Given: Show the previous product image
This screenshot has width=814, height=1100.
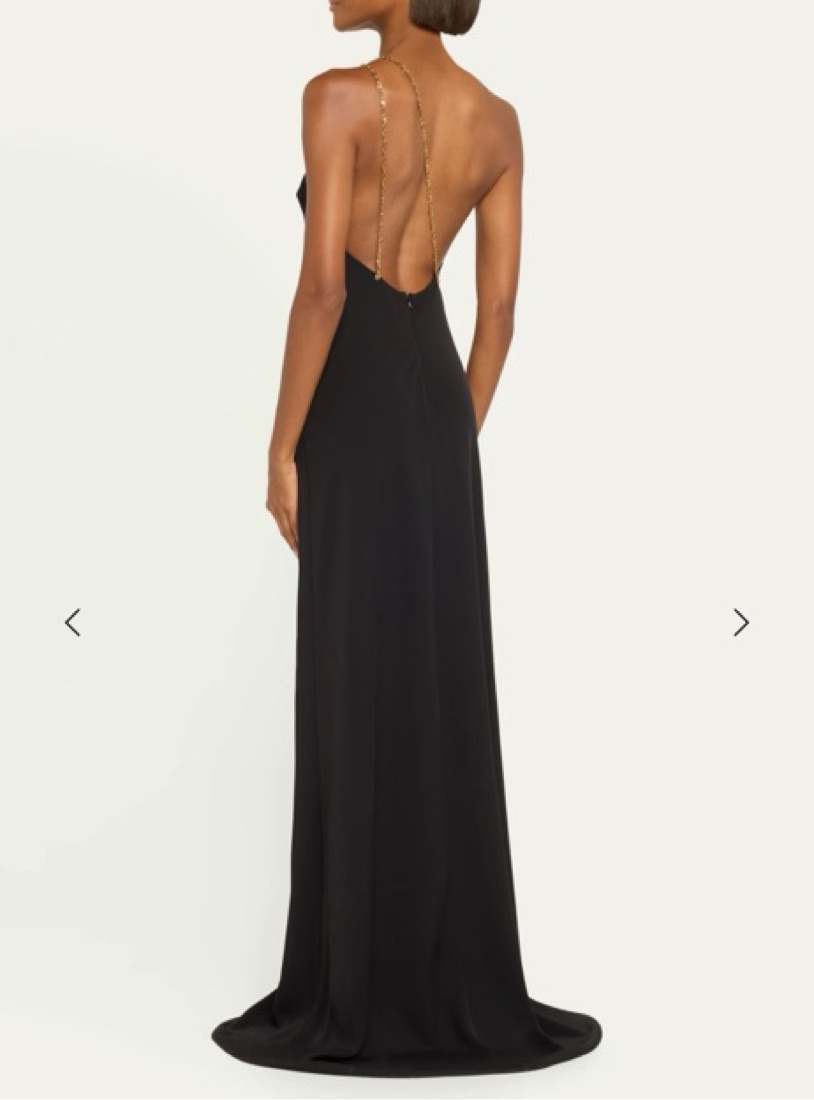Looking at the screenshot, I should pyautogui.click(x=72, y=622).
